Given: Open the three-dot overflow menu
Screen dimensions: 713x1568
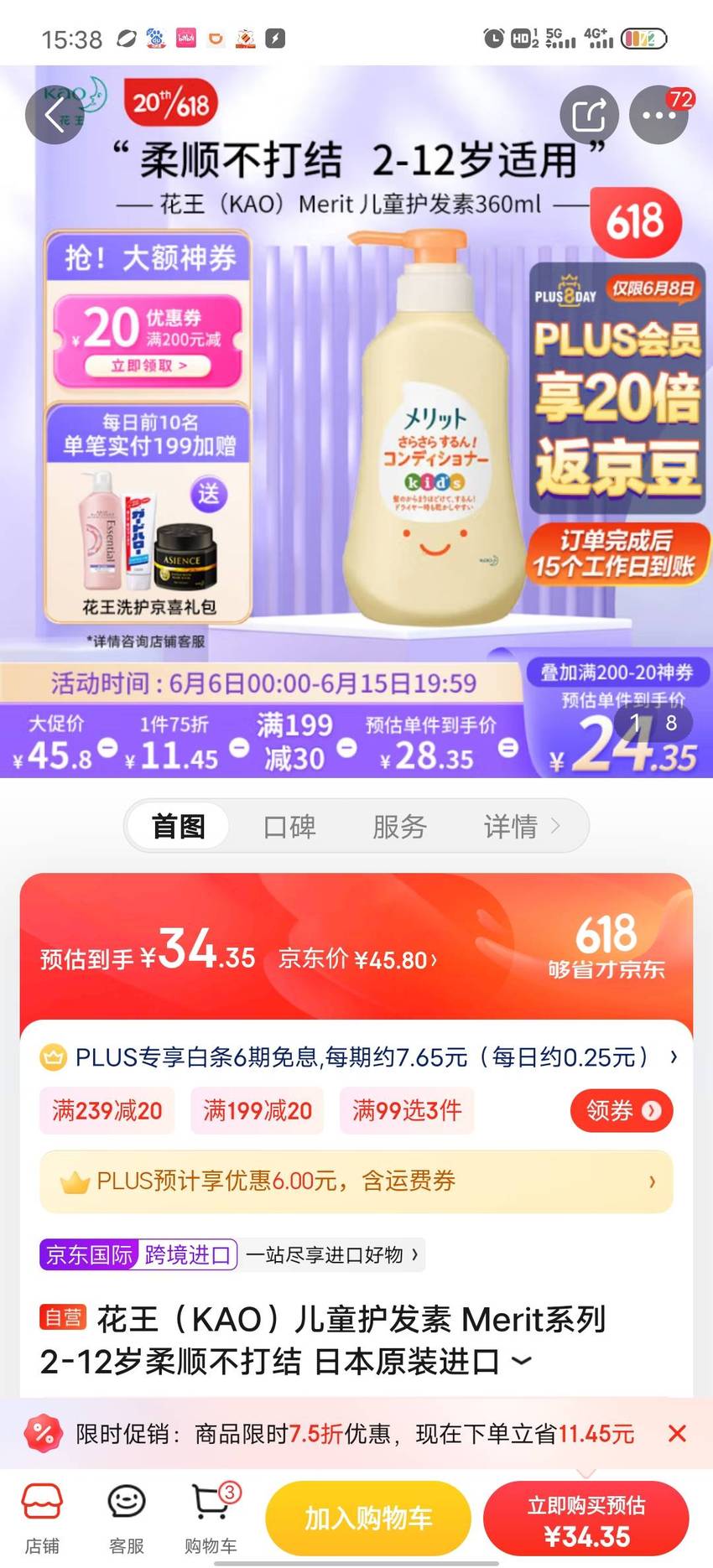Looking at the screenshot, I should pyautogui.click(x=658, y=115).
